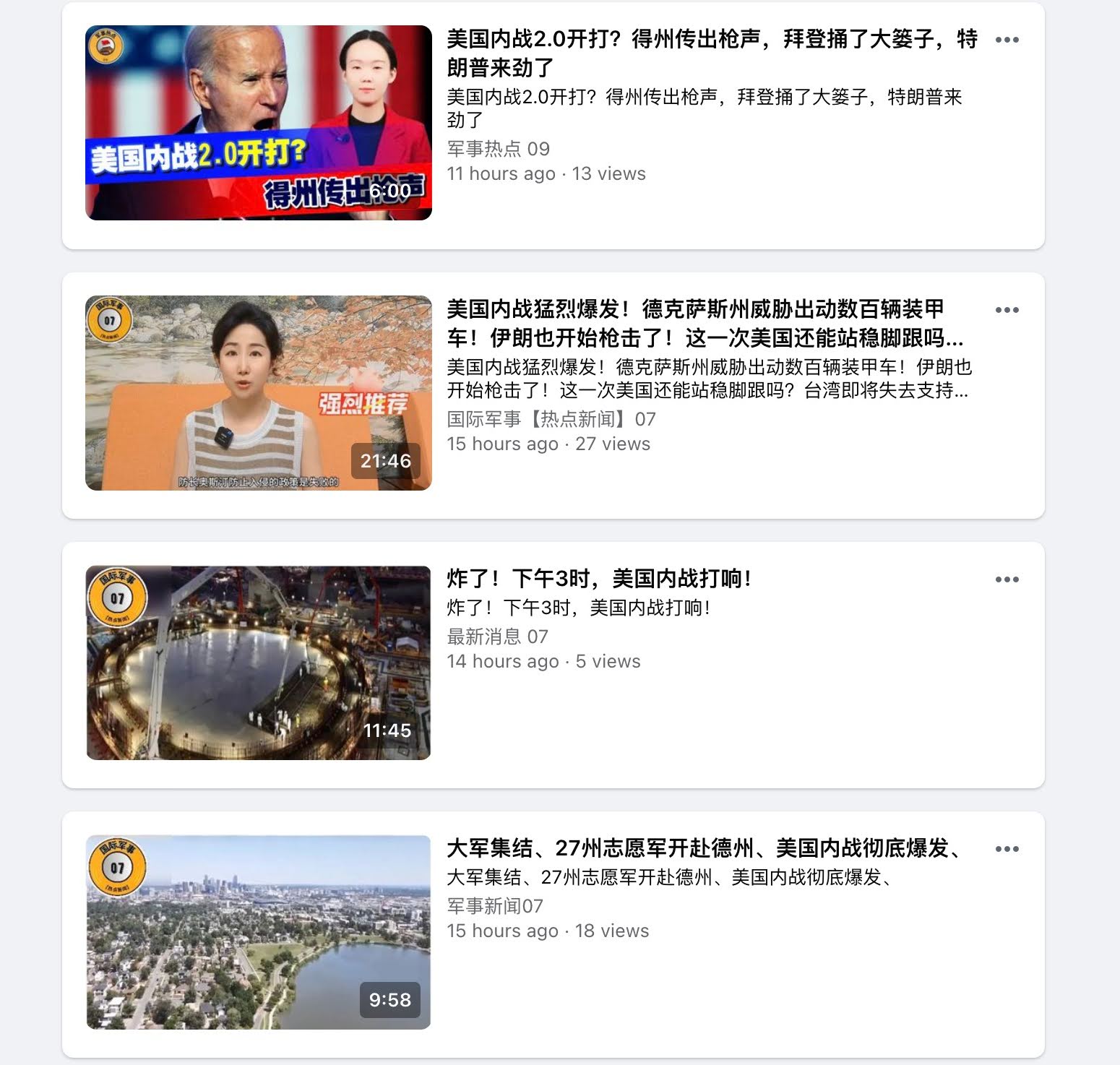Open more options for the 9:58 video
Image resolution: width=1120 pixels, height=1065 pixels.
tap(1007, 849)
